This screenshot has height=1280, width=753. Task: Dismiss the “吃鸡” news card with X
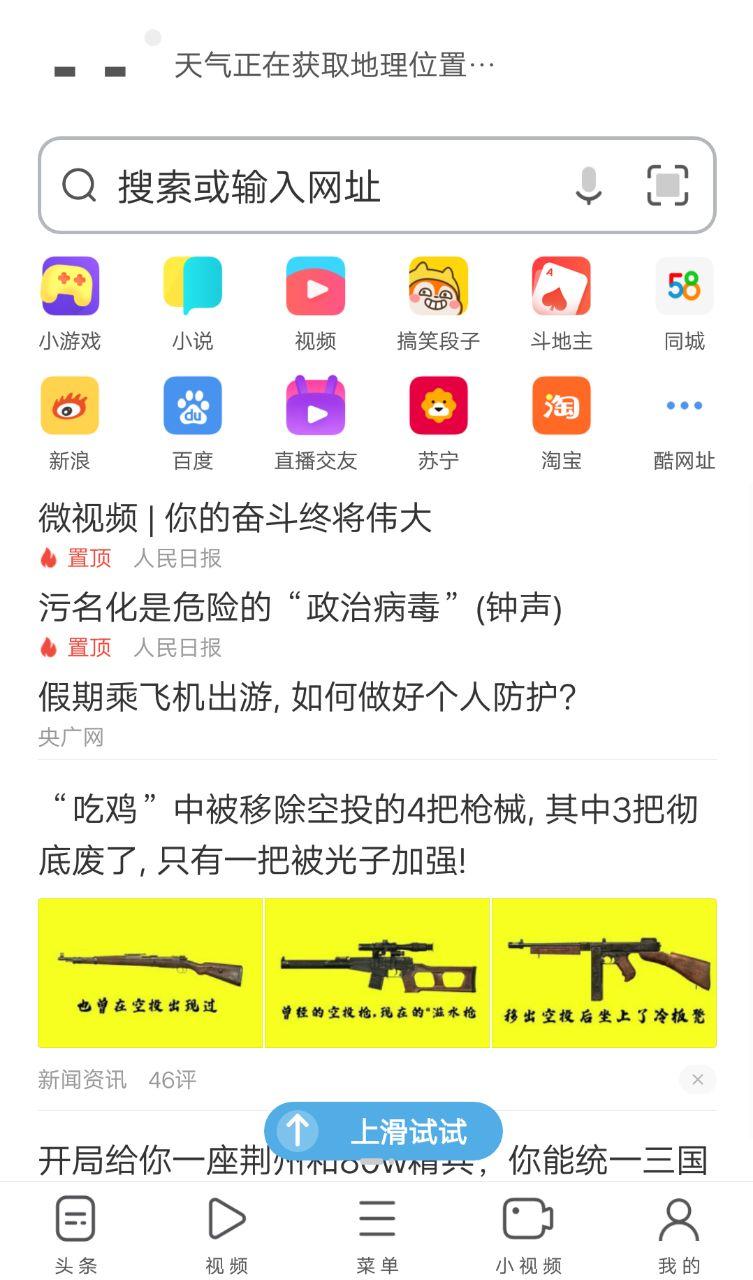[x=697, y=1079]
